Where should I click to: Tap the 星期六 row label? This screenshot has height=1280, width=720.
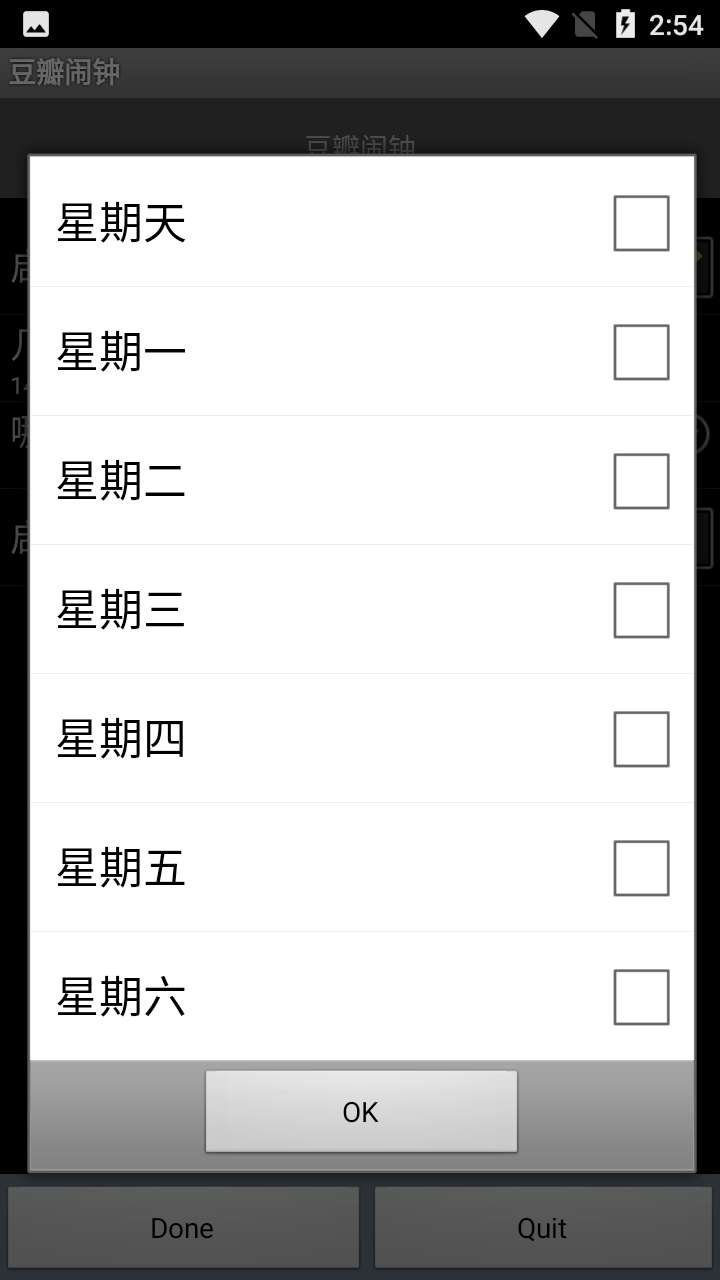pos(120,996)
